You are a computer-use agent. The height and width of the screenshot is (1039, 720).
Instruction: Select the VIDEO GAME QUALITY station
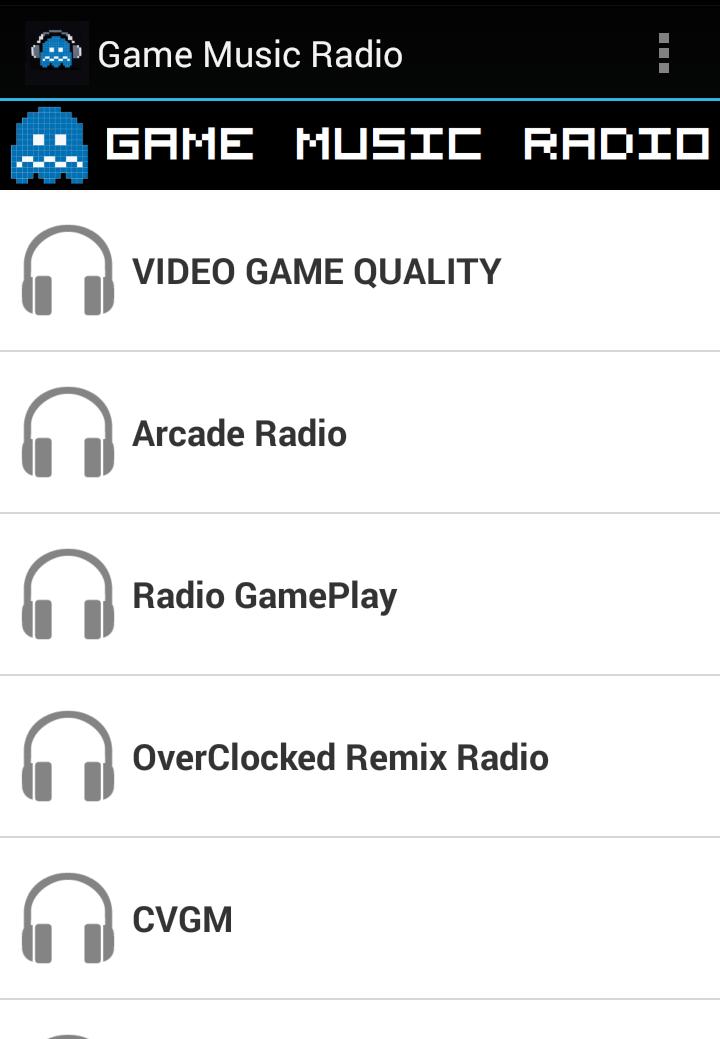[x=316, y=270]
